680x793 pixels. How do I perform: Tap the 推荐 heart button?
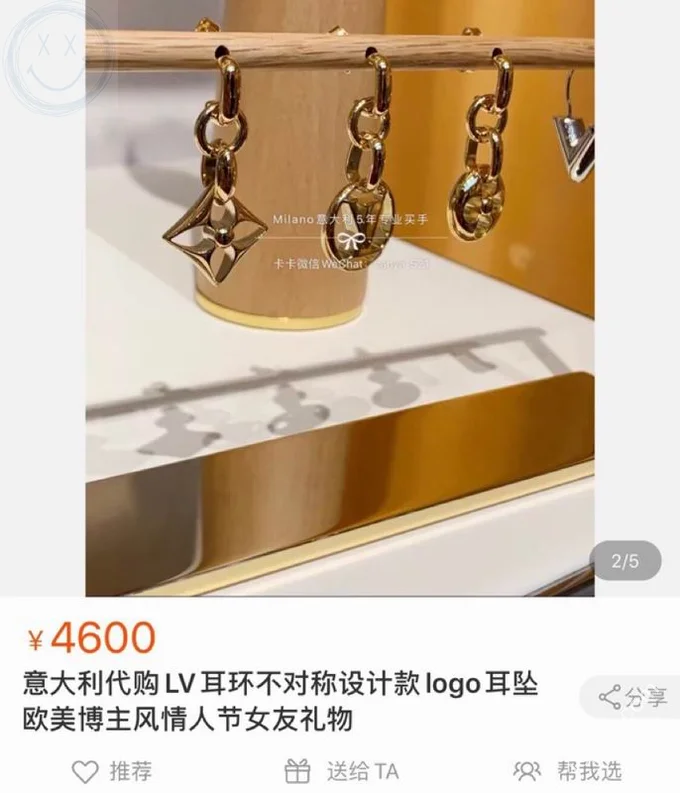(x=113, y=771)
